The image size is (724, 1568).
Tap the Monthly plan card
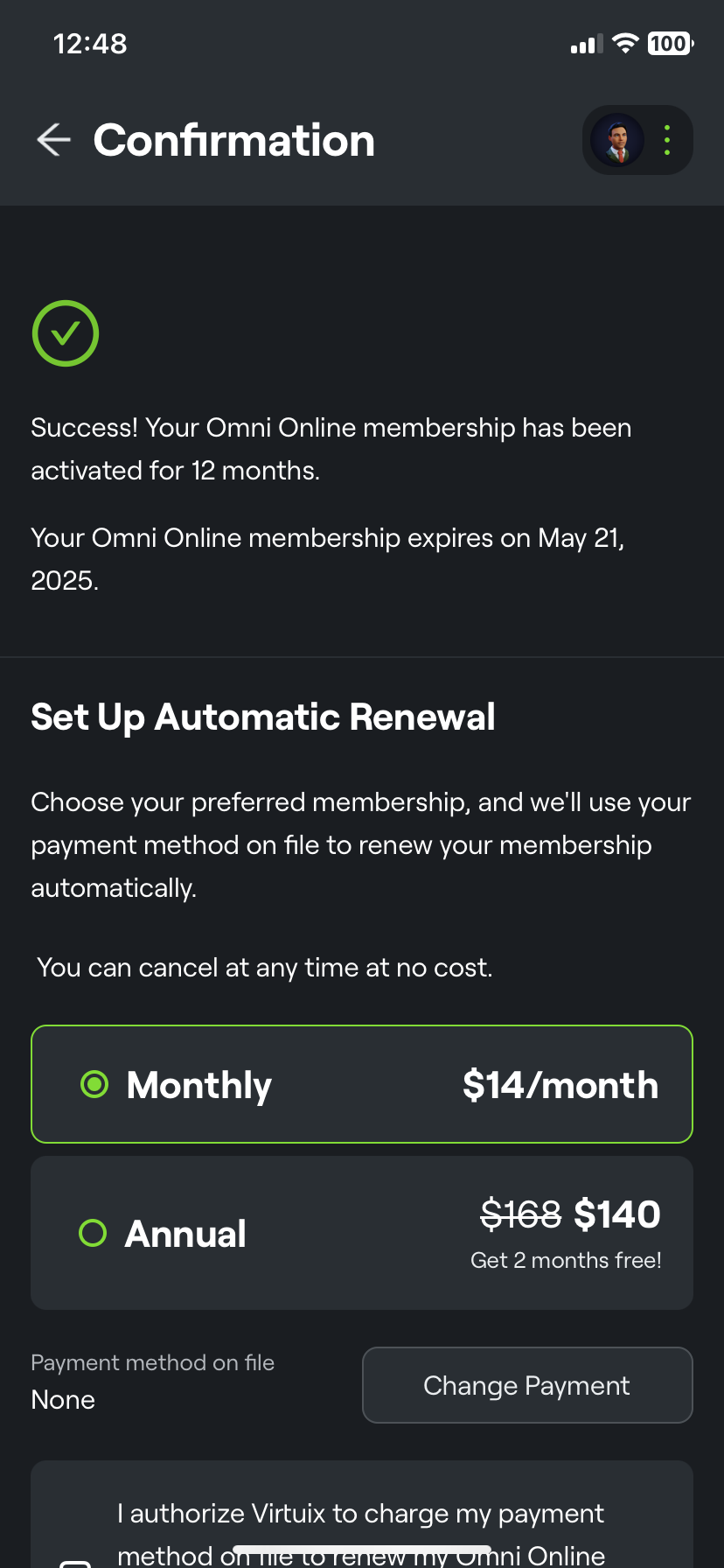(362, 1084)
